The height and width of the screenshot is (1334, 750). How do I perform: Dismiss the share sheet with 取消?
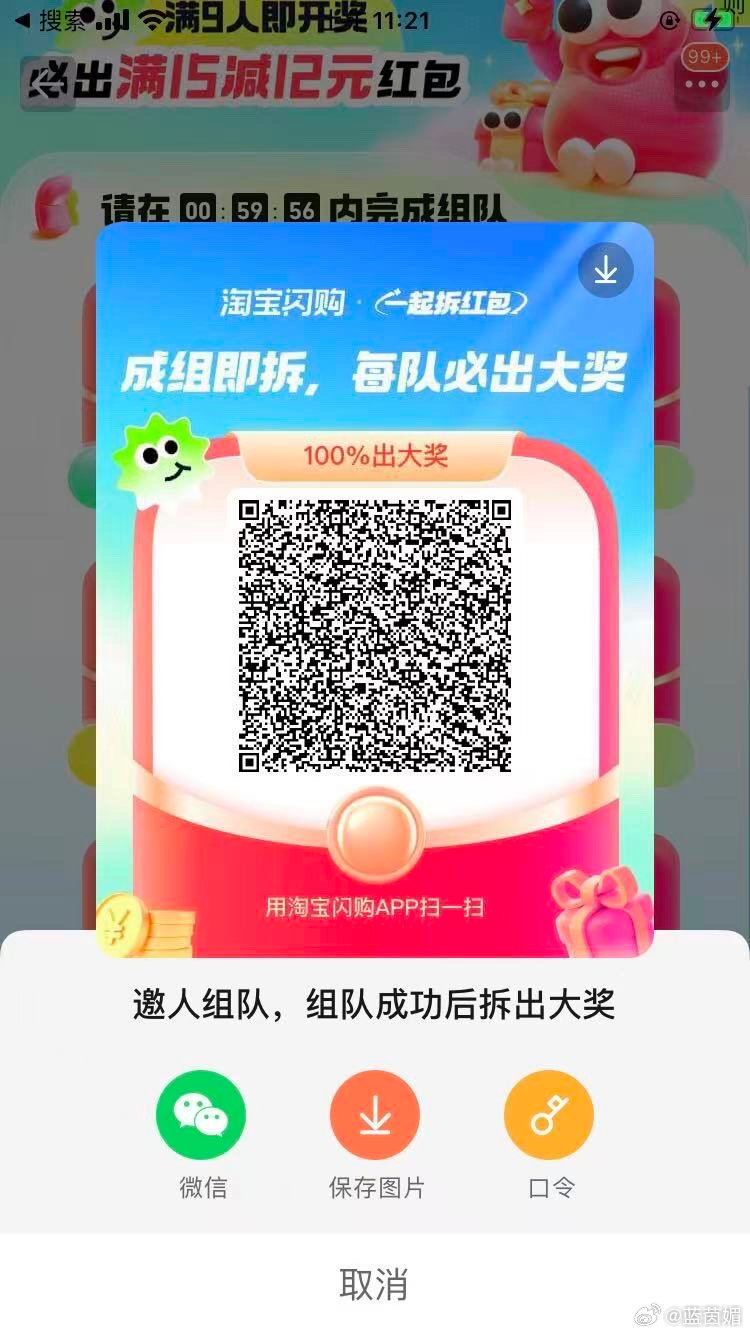click(374, 1284)
